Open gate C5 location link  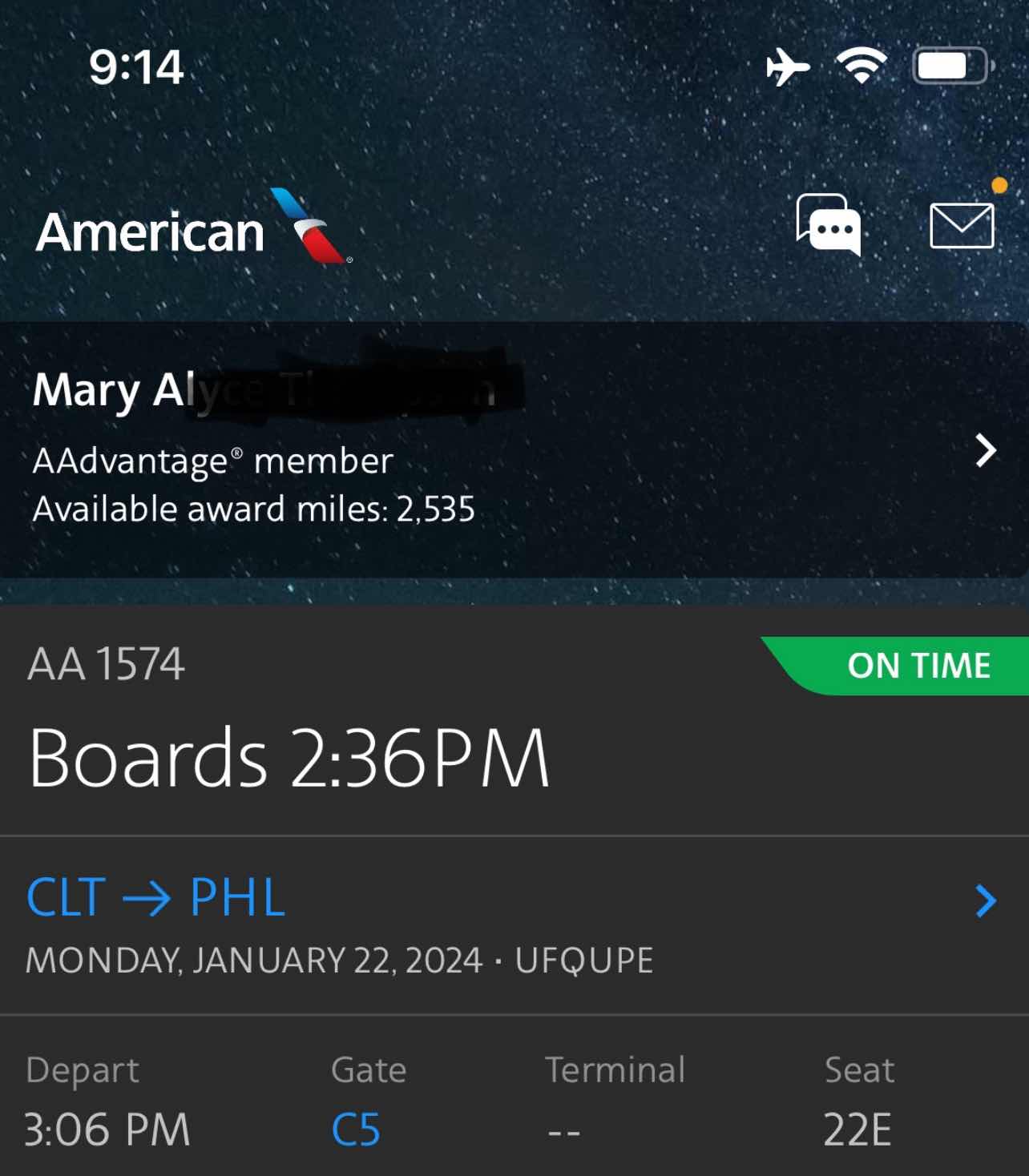[356, 1130]
